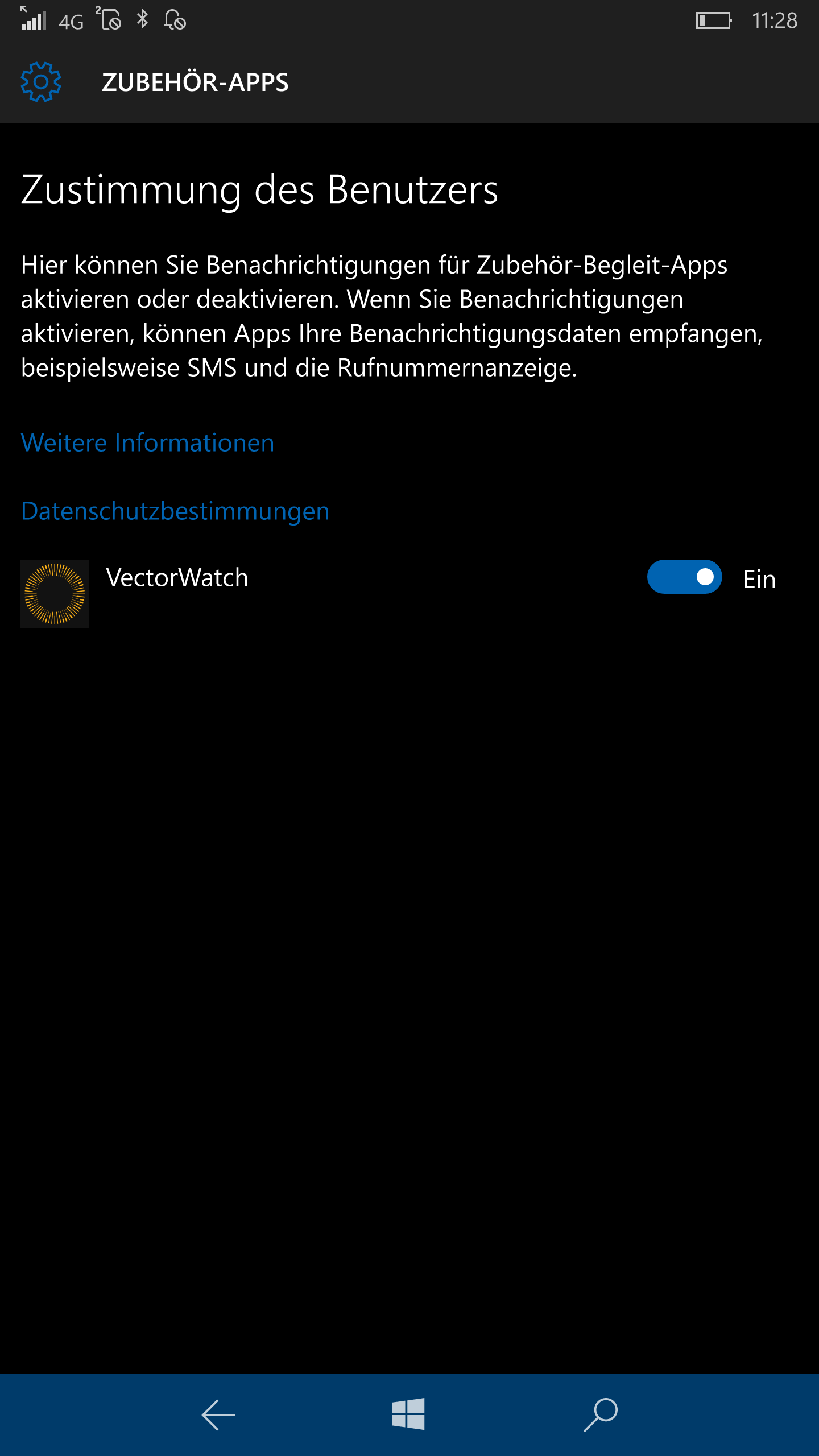Open the Windows start screen
Image resolution: width=819 pixels, height=1456 pixels.
(408, 1414)
